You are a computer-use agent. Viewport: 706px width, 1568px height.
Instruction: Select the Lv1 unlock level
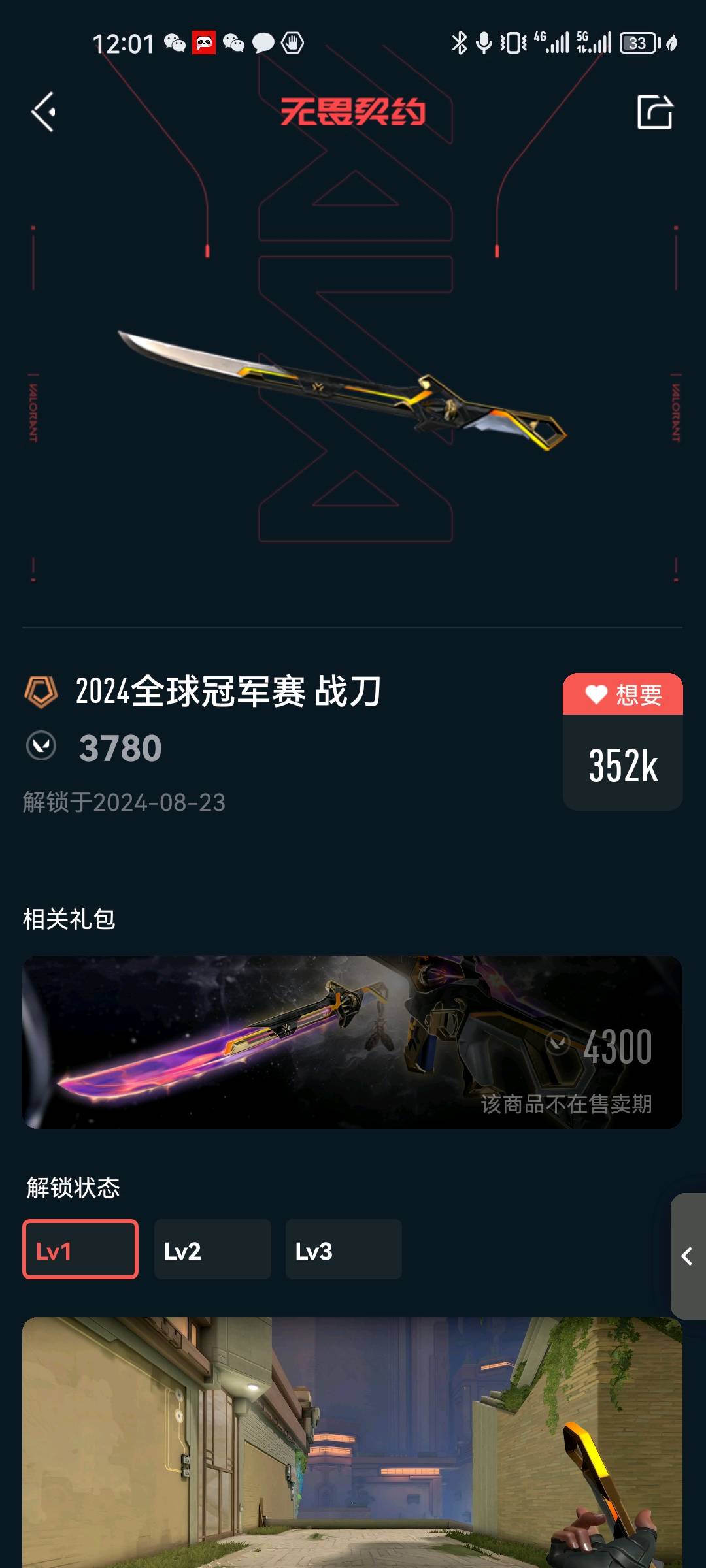(x=80, y=1249)
